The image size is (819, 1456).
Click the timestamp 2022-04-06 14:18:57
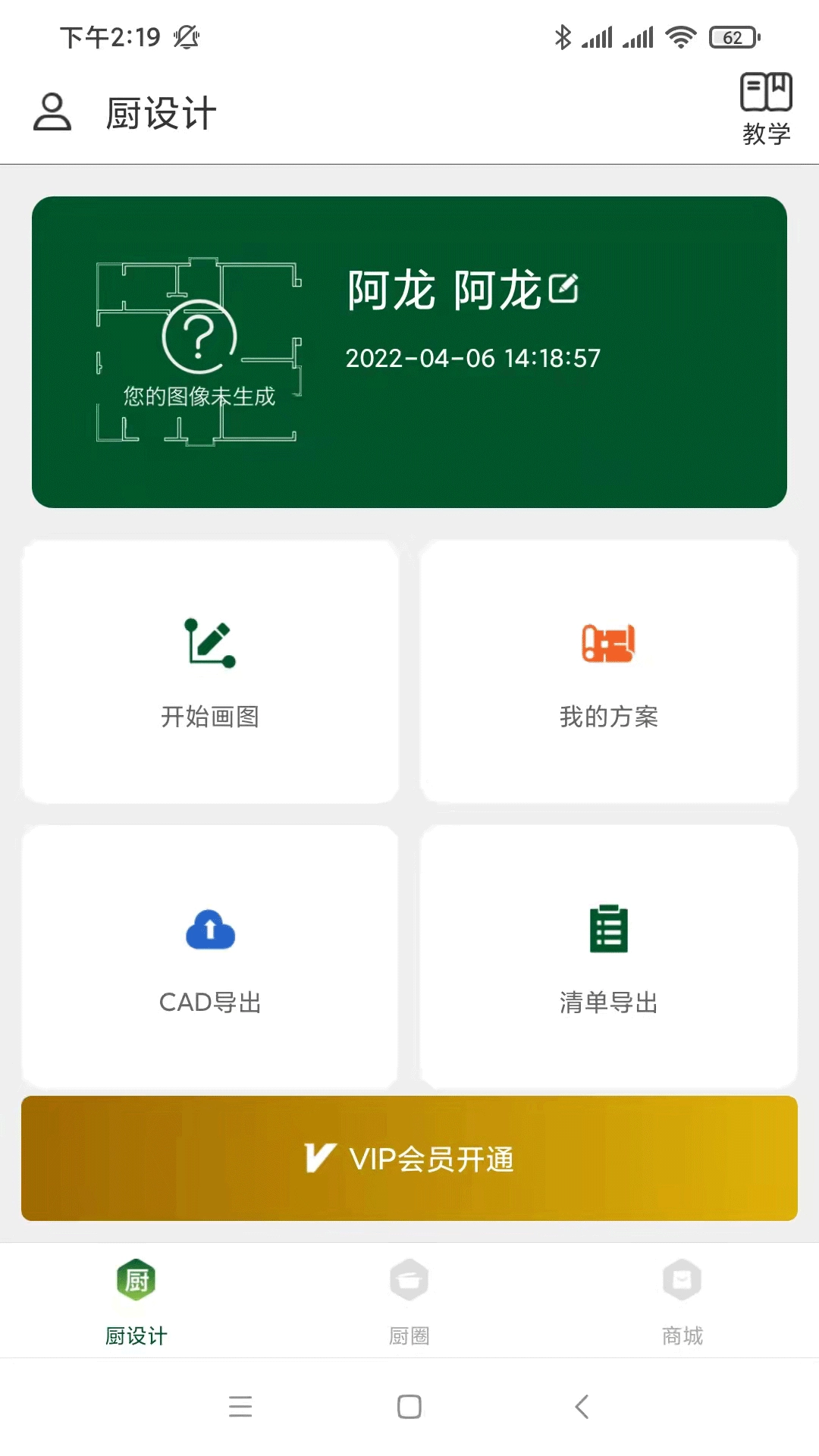pos(472,358)
